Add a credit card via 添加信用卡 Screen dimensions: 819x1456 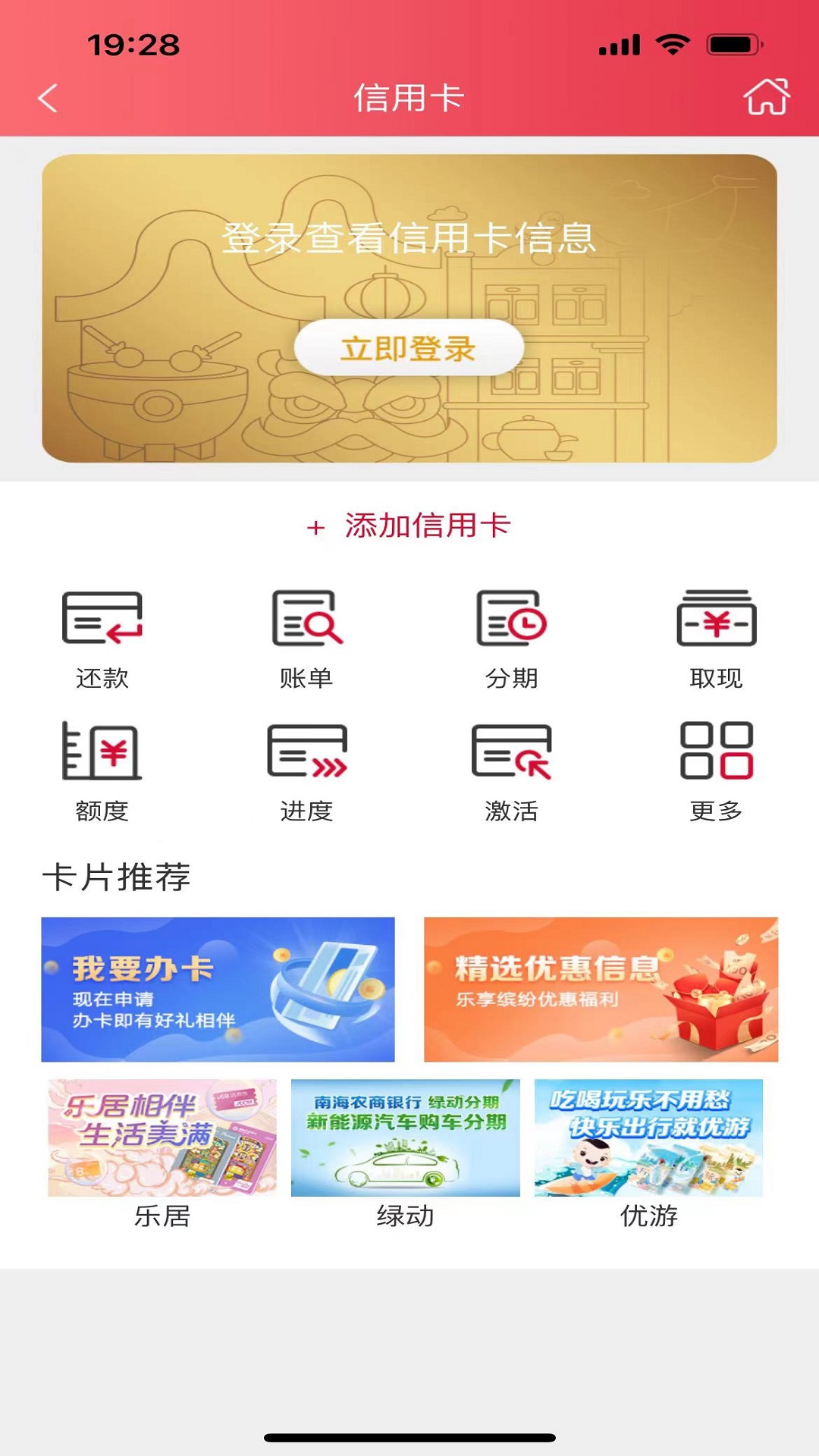point(409,525)
